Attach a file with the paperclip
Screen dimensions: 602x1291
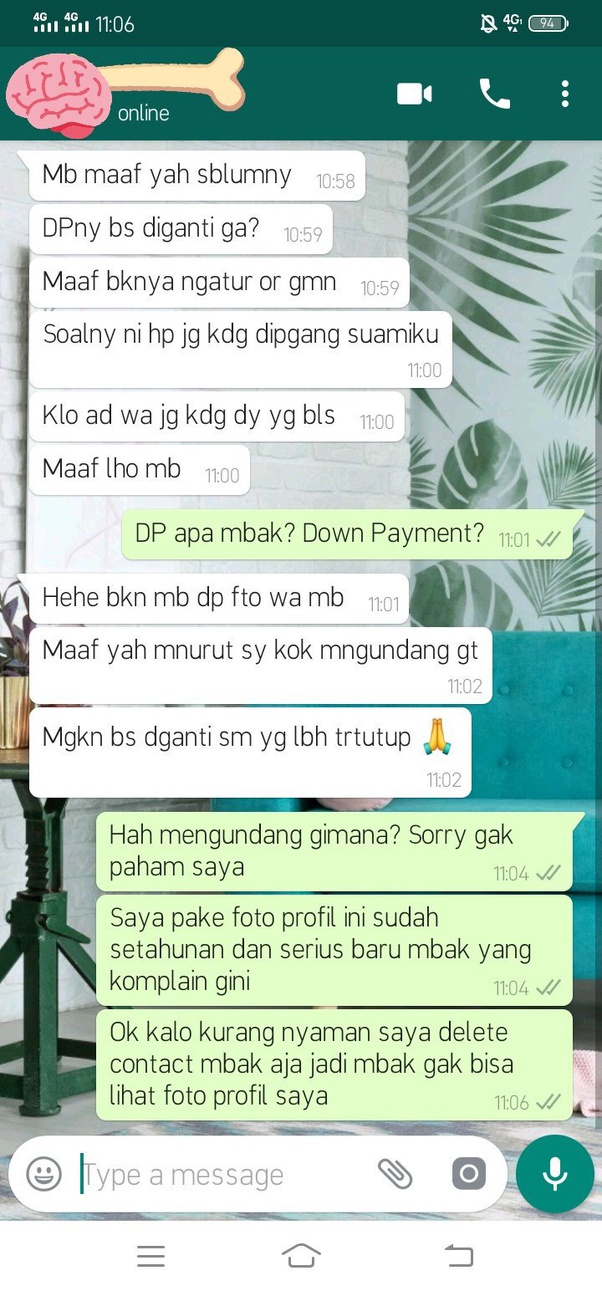coord(395,1173)
